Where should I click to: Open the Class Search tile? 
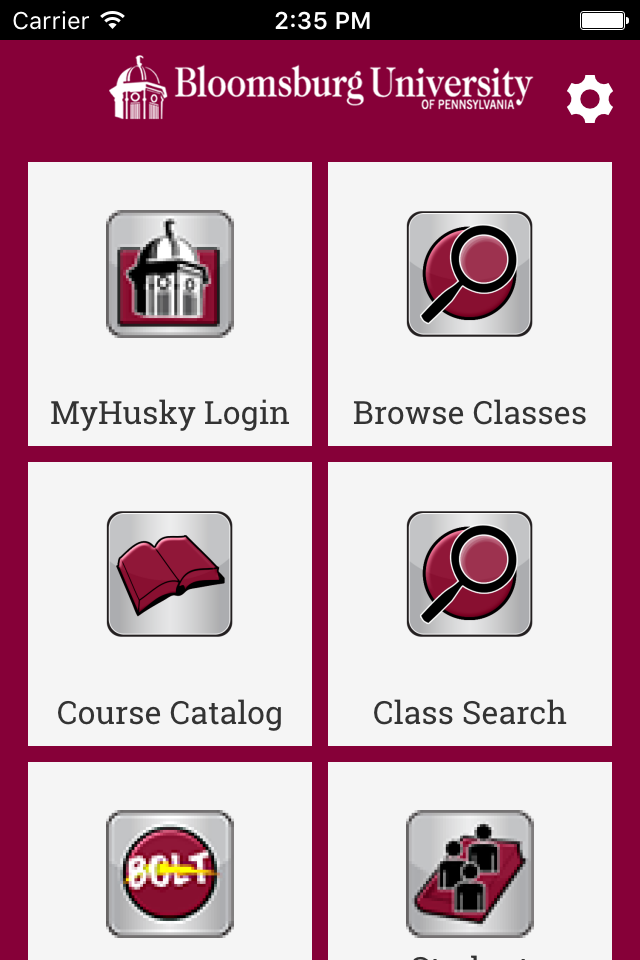pos(470,604)
